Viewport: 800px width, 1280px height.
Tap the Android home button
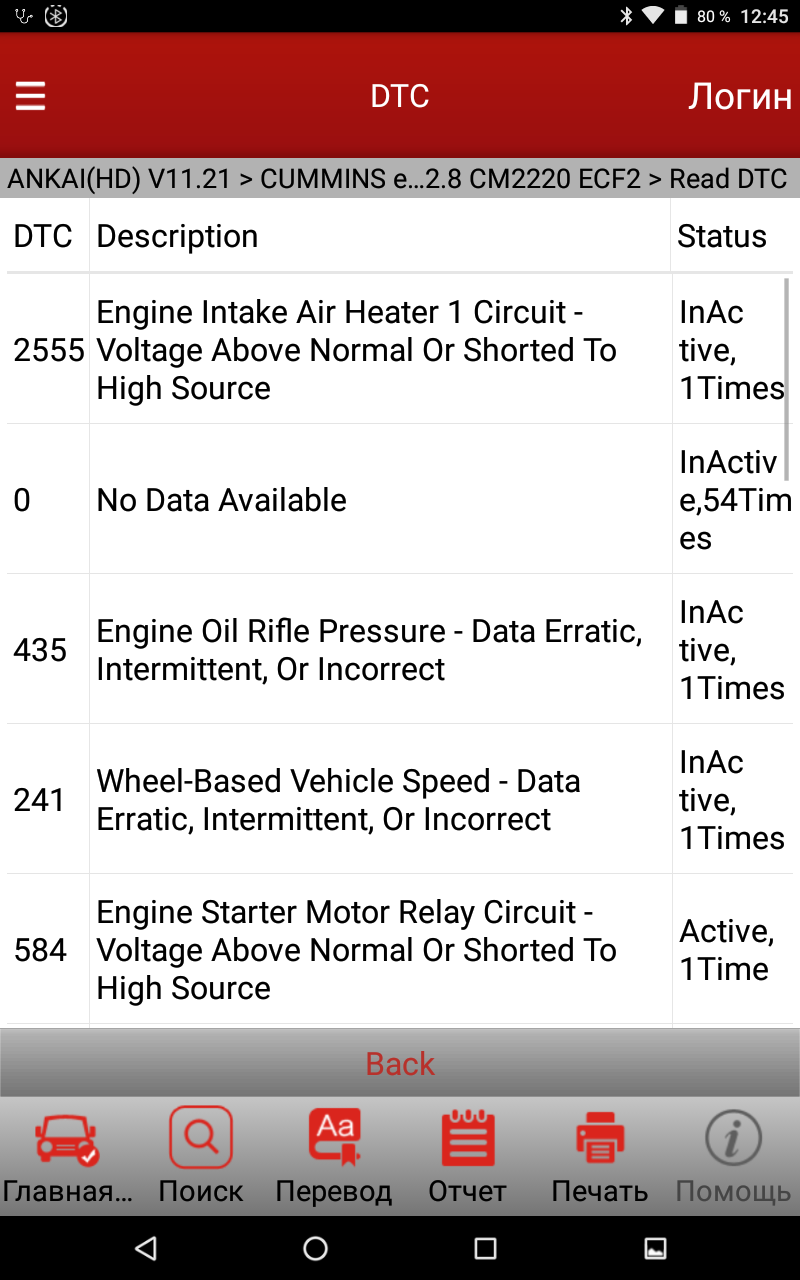(315, 1248)
